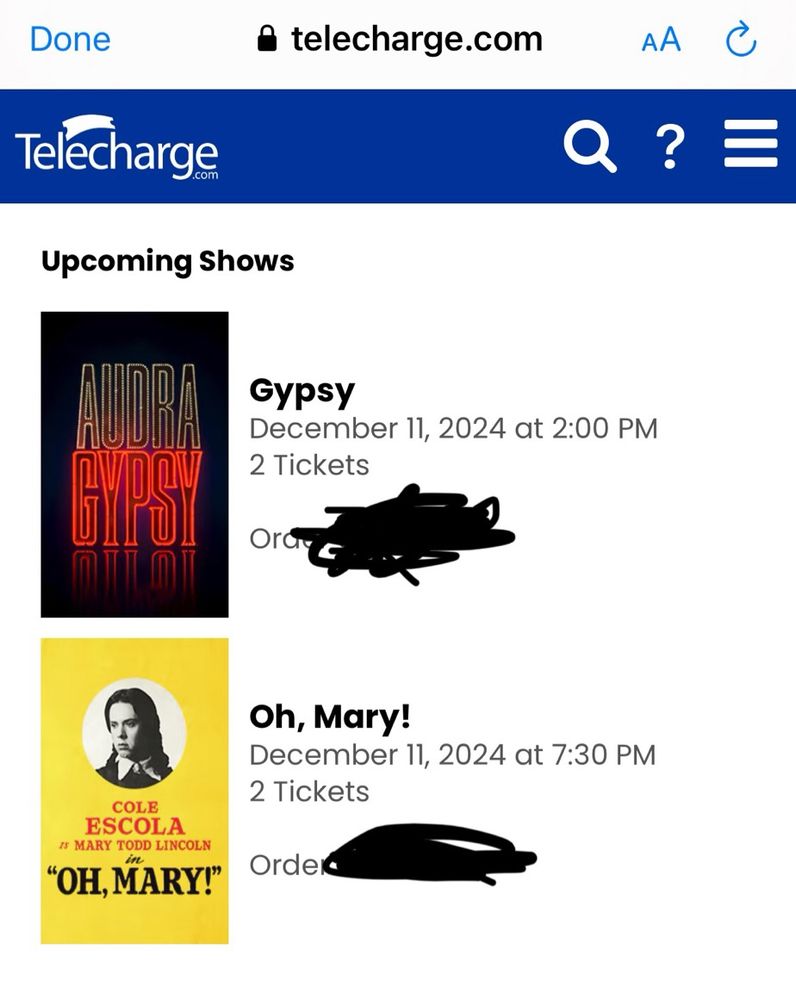The image size is (796, 1000).
Task: Tap Done to close the browser
Action: point(70,40)
